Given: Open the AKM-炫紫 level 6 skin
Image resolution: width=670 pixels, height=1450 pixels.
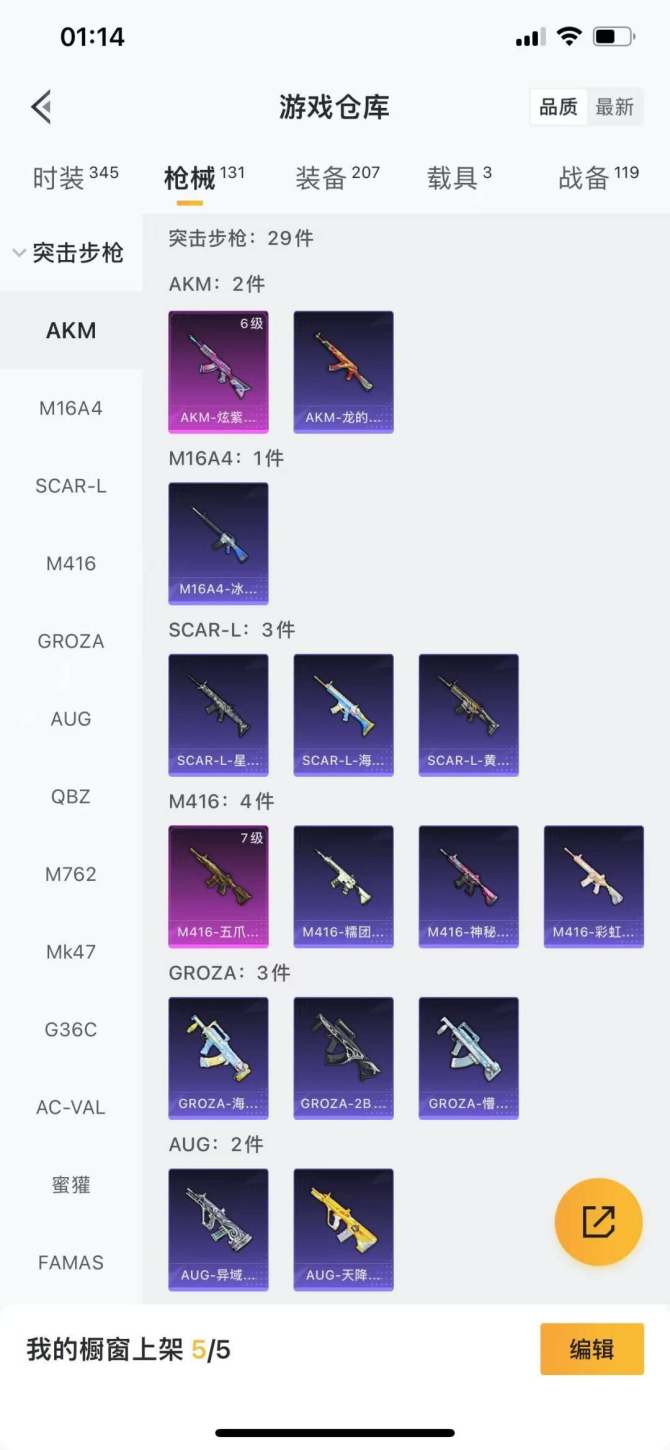Looking at the screenshot, I should tap(218, 371).
